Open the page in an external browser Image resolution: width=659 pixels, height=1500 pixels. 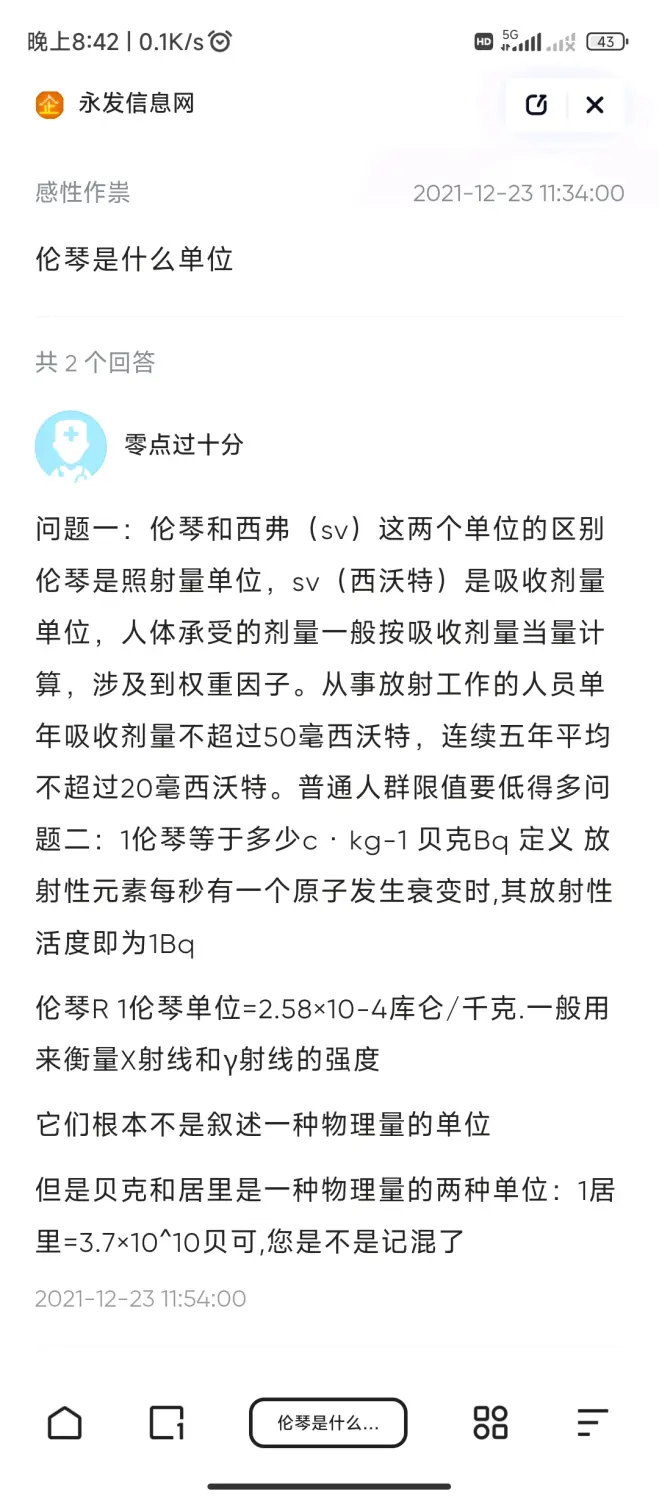pyautogui.click(x=537, y=105)
